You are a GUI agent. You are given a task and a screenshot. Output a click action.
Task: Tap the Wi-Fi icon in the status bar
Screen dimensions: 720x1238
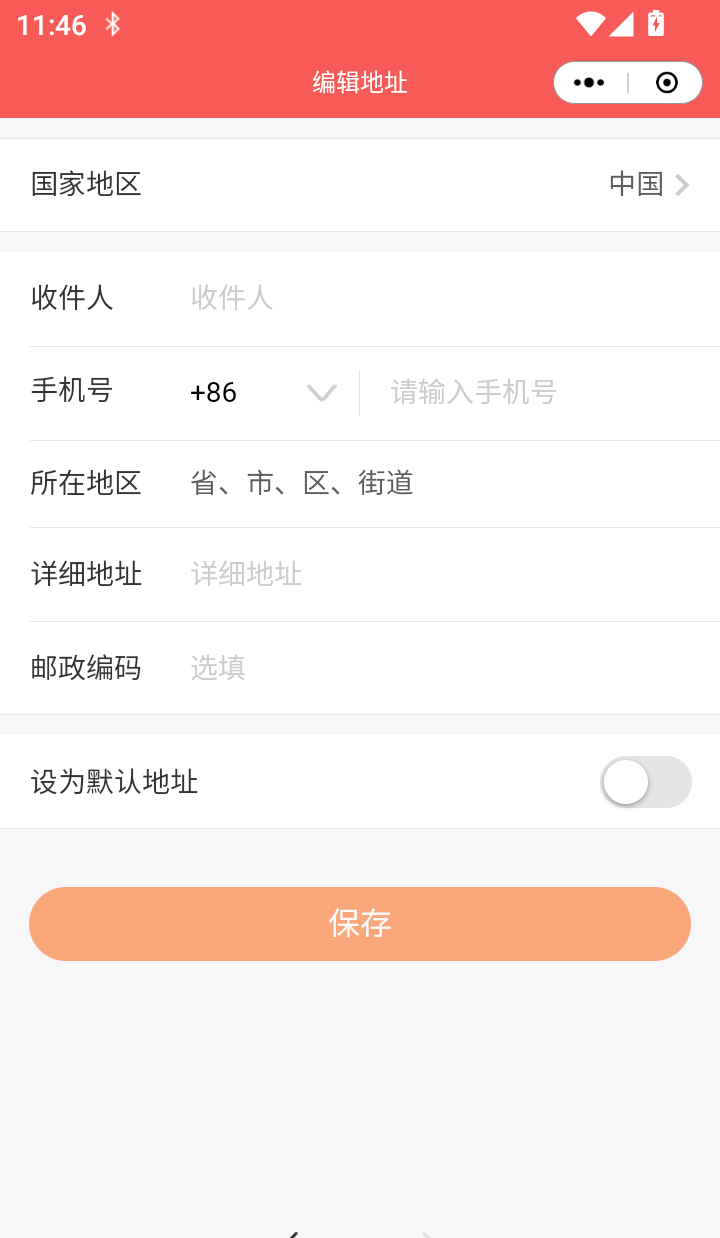pos(592,24)
